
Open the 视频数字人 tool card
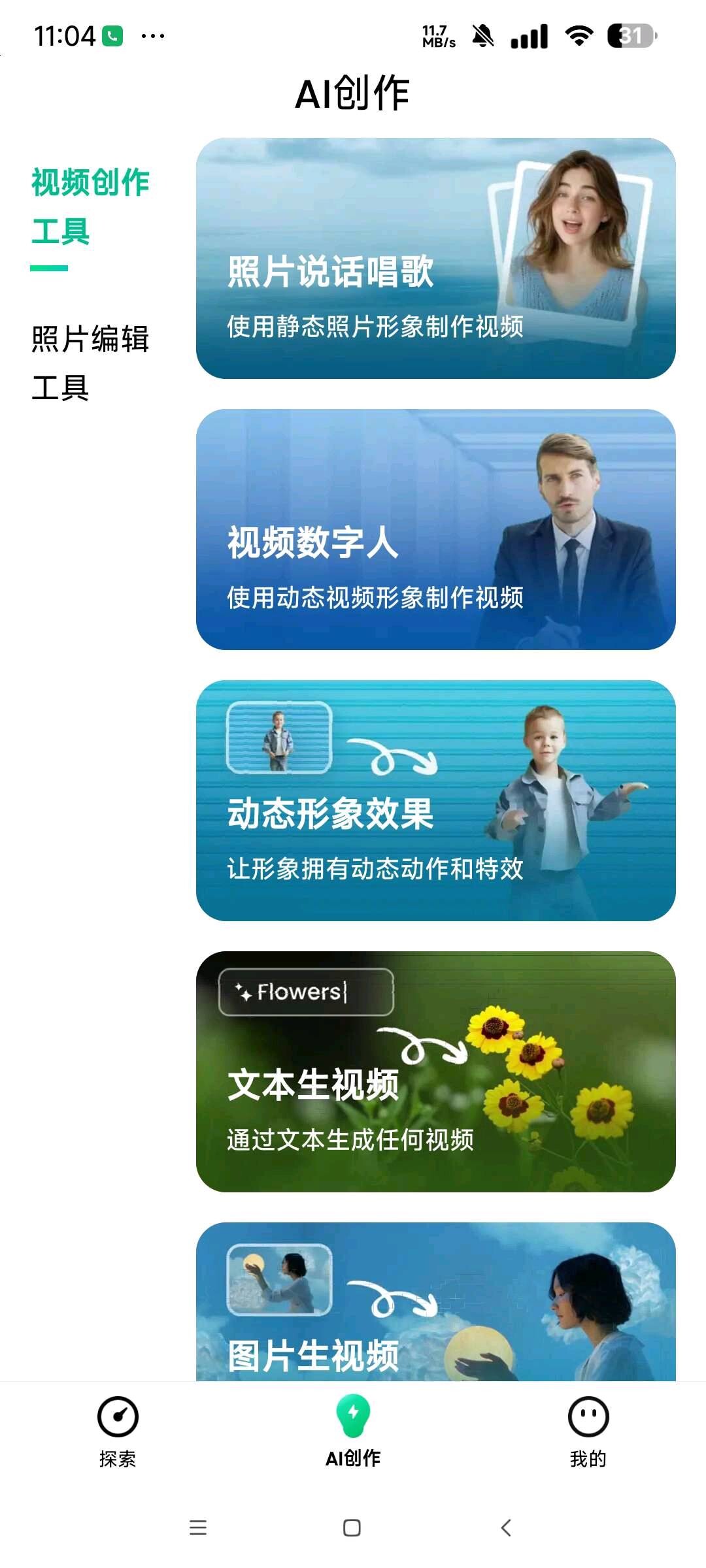pyautogui.click(x=435, y=529)
